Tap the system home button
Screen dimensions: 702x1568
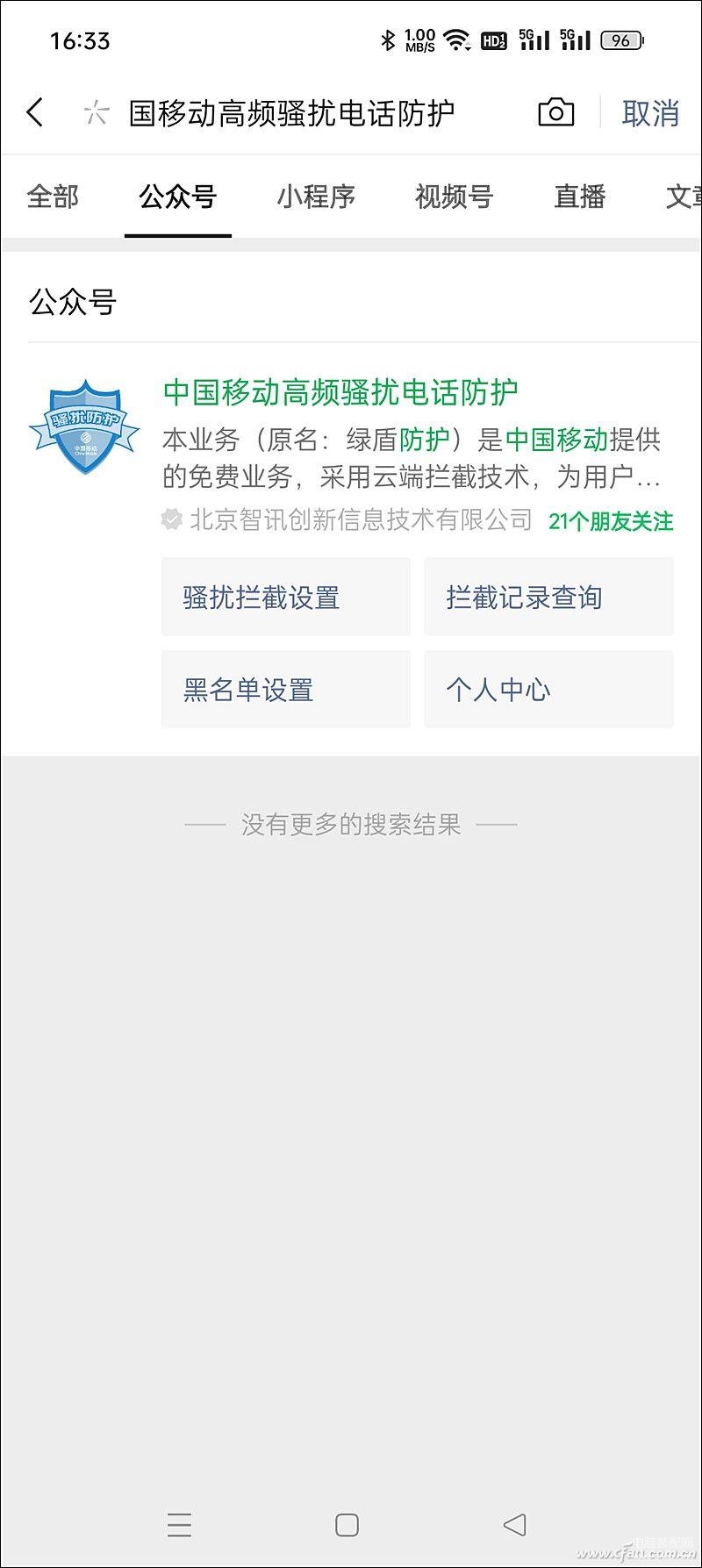tap(347, 1524)
